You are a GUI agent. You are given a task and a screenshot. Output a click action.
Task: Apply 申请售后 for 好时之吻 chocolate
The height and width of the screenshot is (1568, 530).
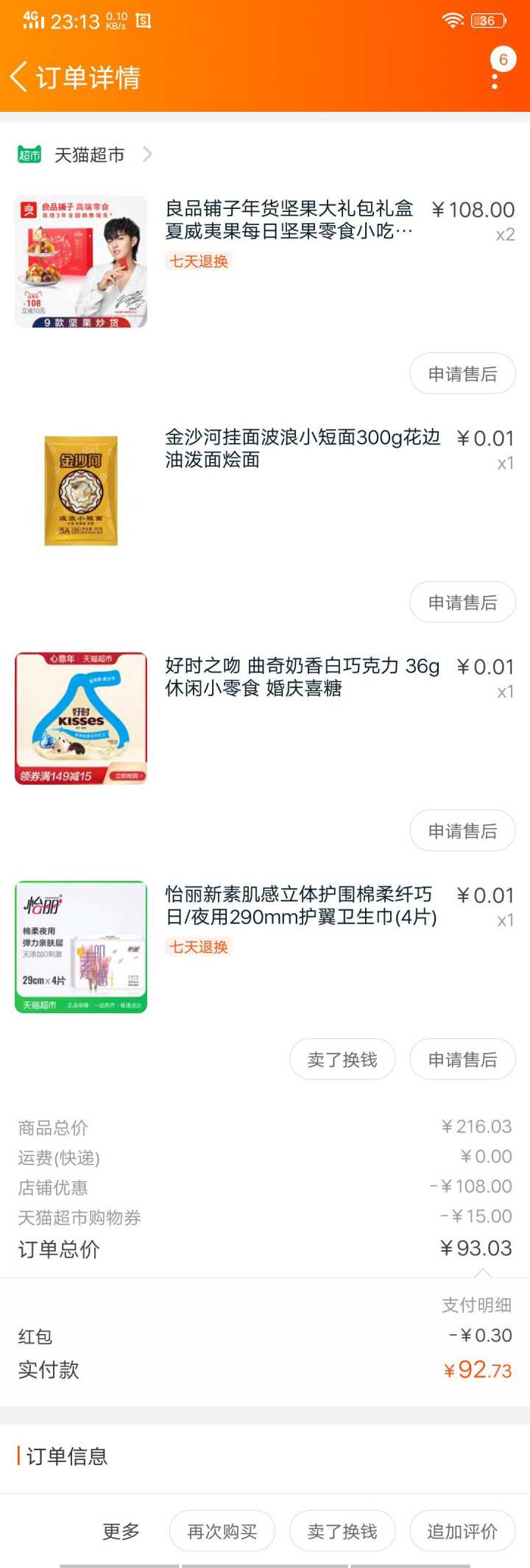click(462, 831)
